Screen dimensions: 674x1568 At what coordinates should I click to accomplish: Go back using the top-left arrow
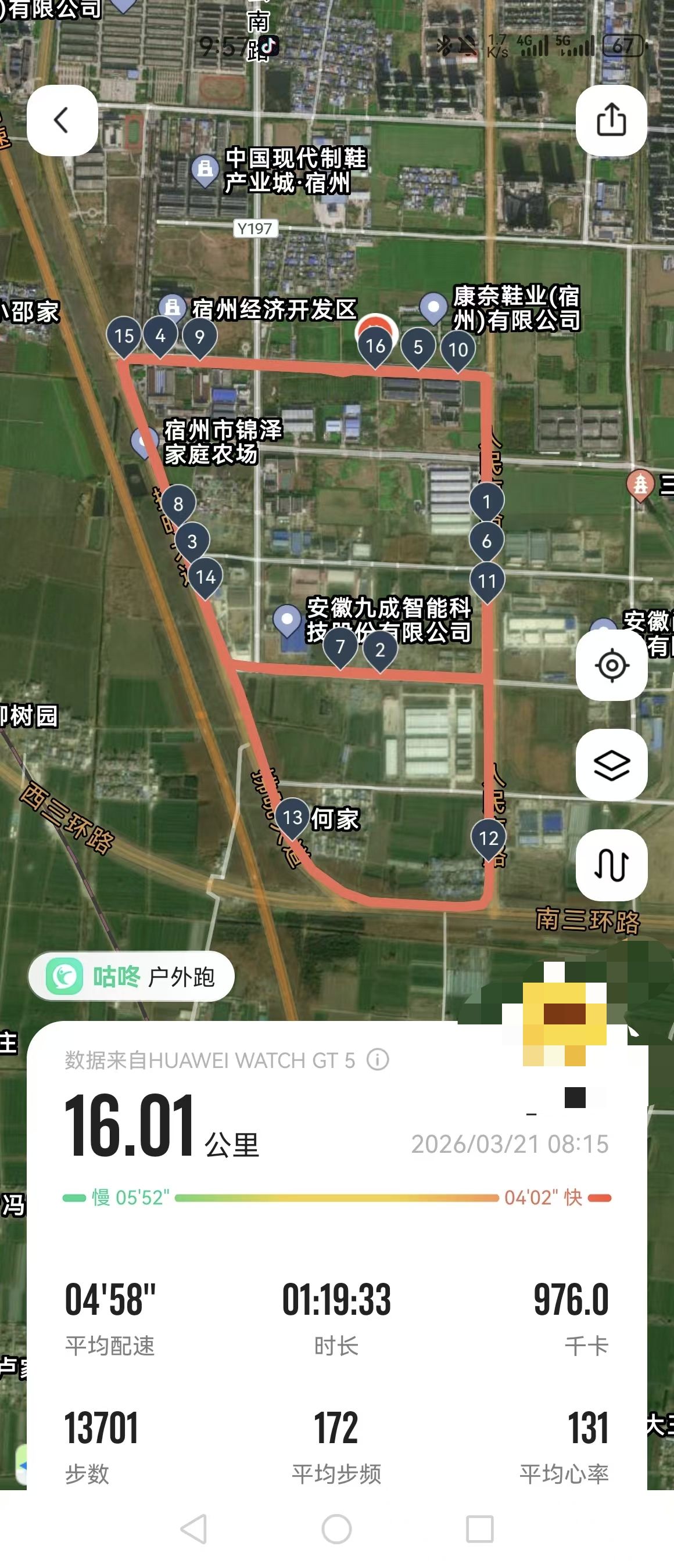62,120
